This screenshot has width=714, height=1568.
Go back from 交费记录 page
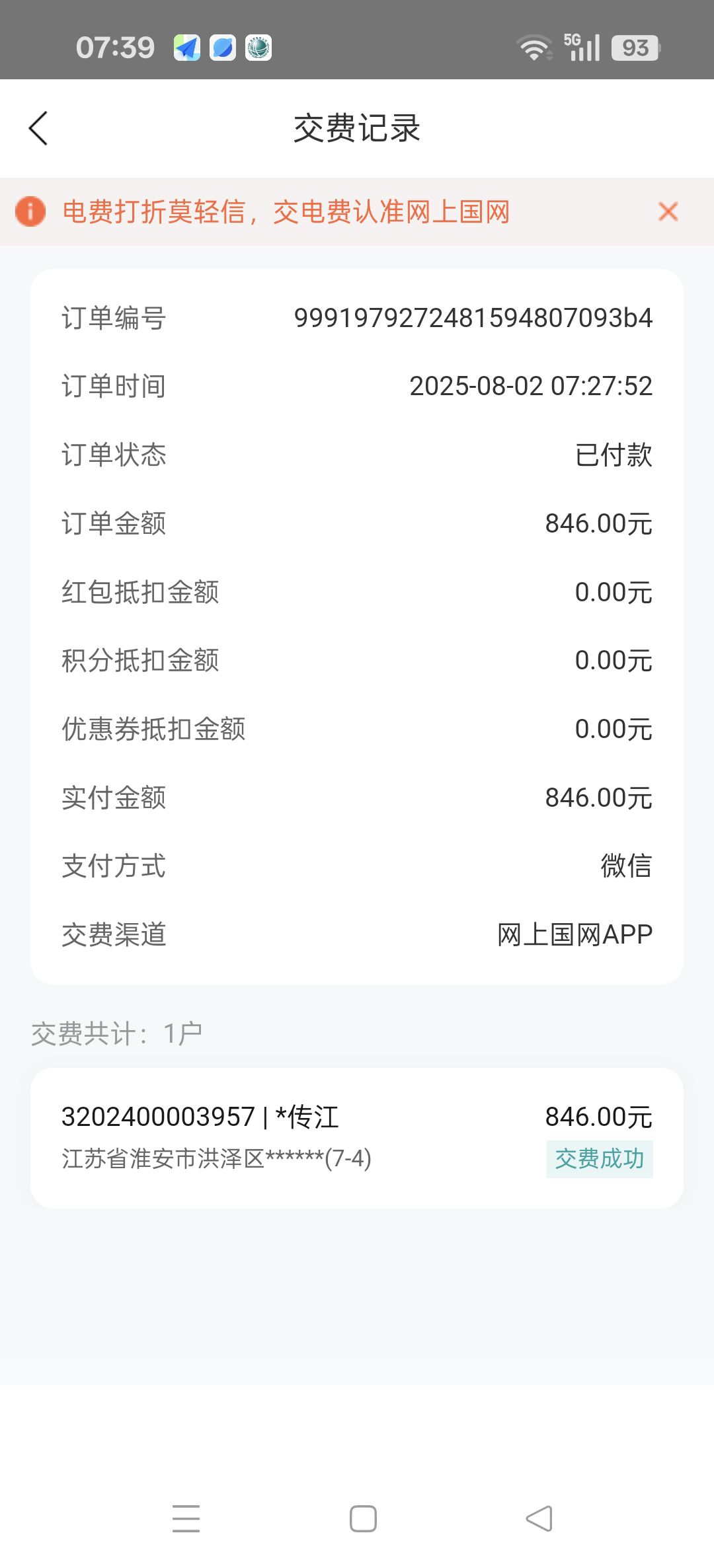coord(38,128)
